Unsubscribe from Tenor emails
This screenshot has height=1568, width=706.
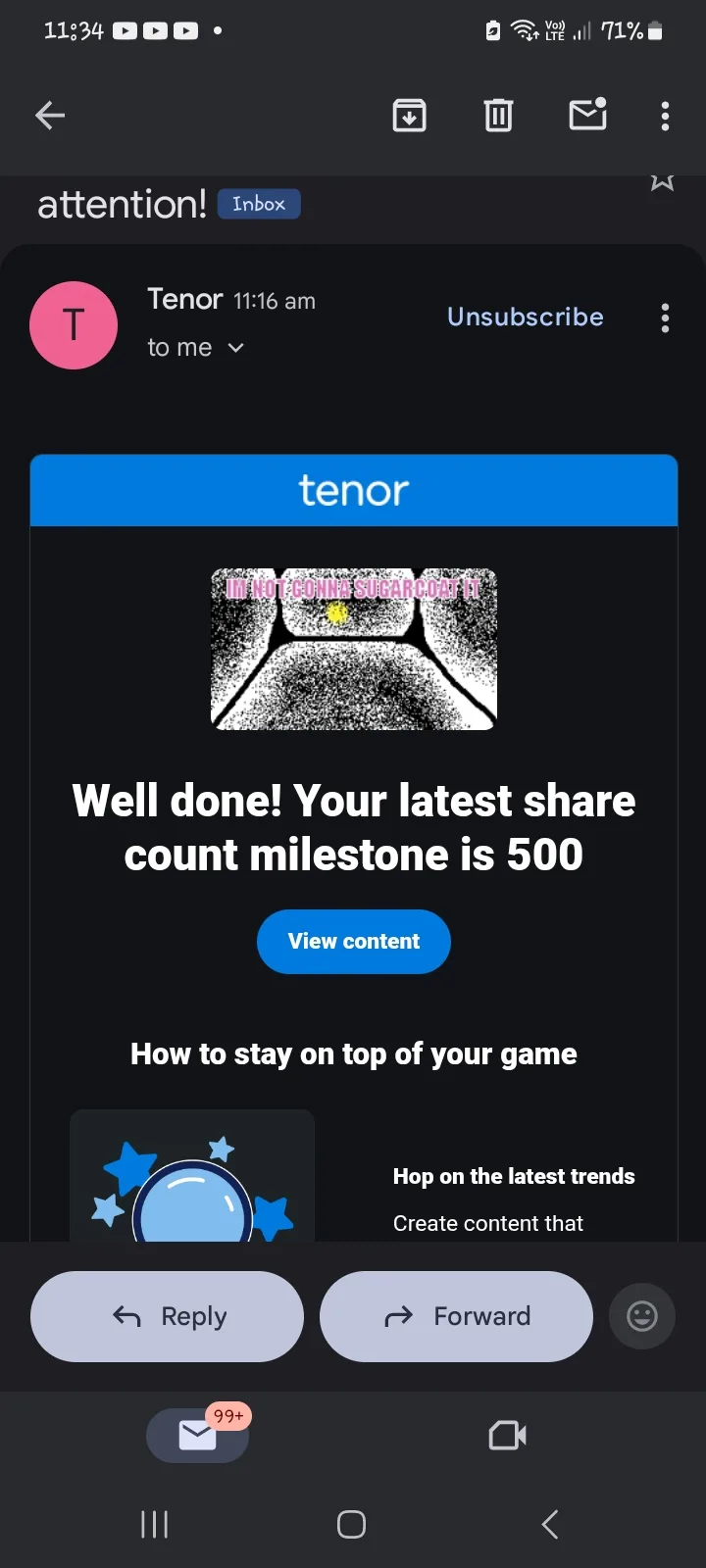click(x=526, y=317)
